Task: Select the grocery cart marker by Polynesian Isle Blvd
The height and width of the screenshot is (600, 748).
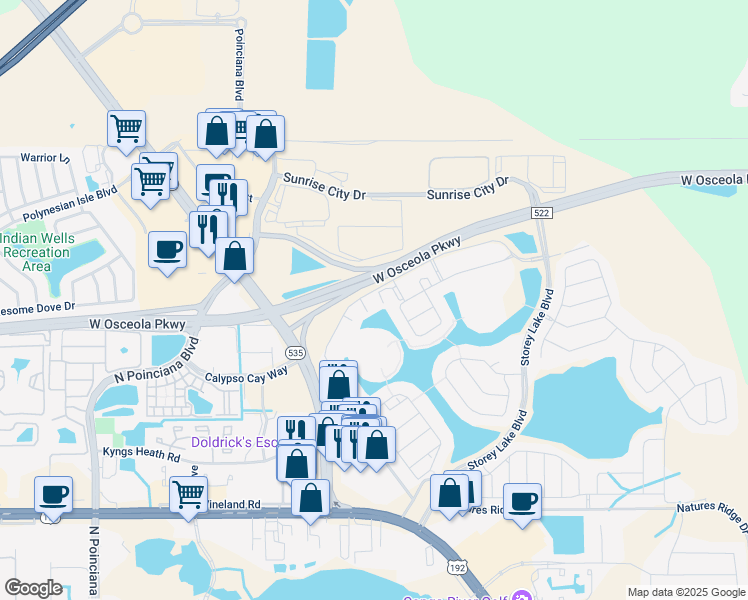Action: 150,183
